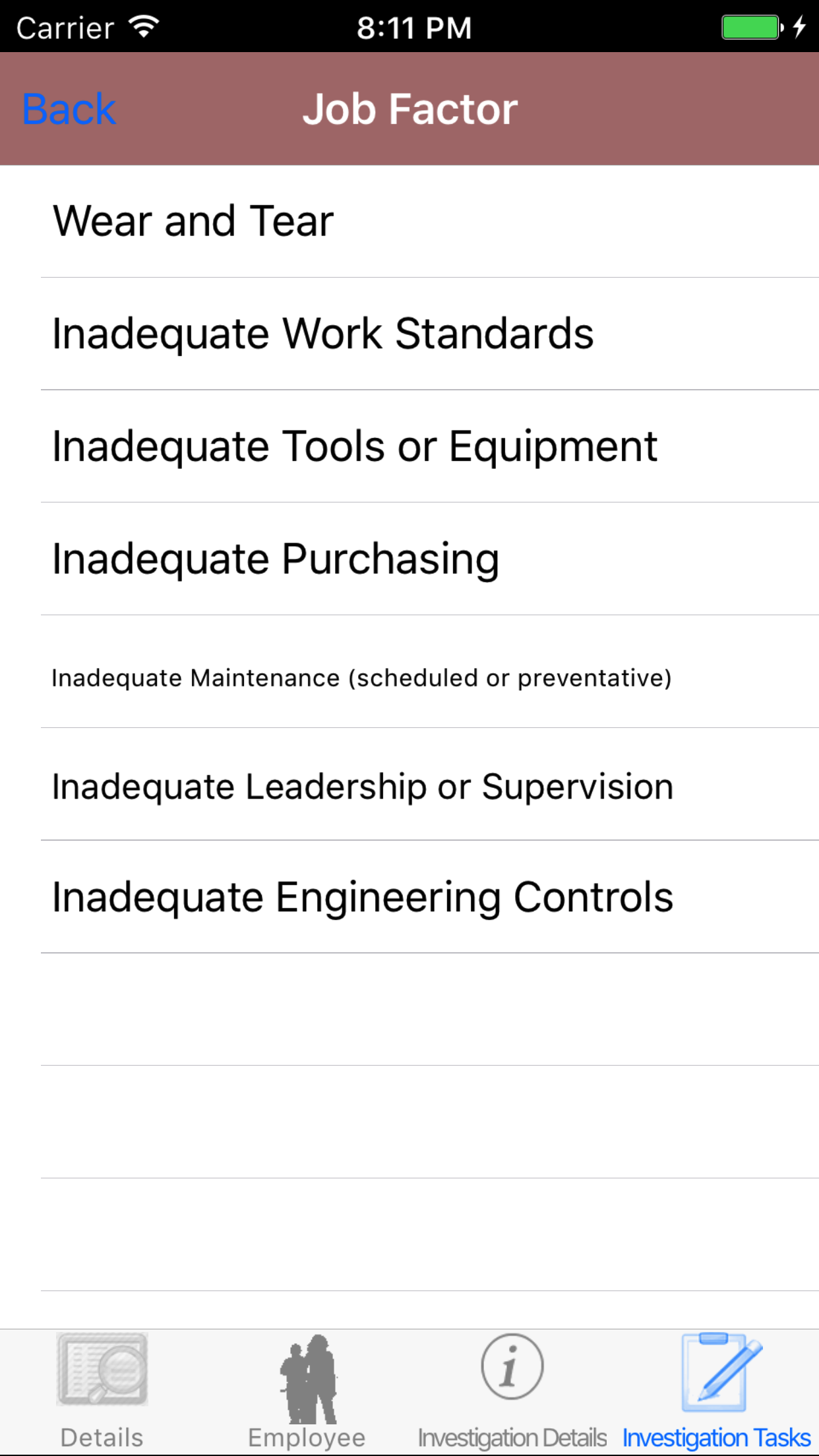Choose Inadequate Maintenance (scheduled or preventative)
This screenshot has height=1456, width=819.
[x=361, y=678]
